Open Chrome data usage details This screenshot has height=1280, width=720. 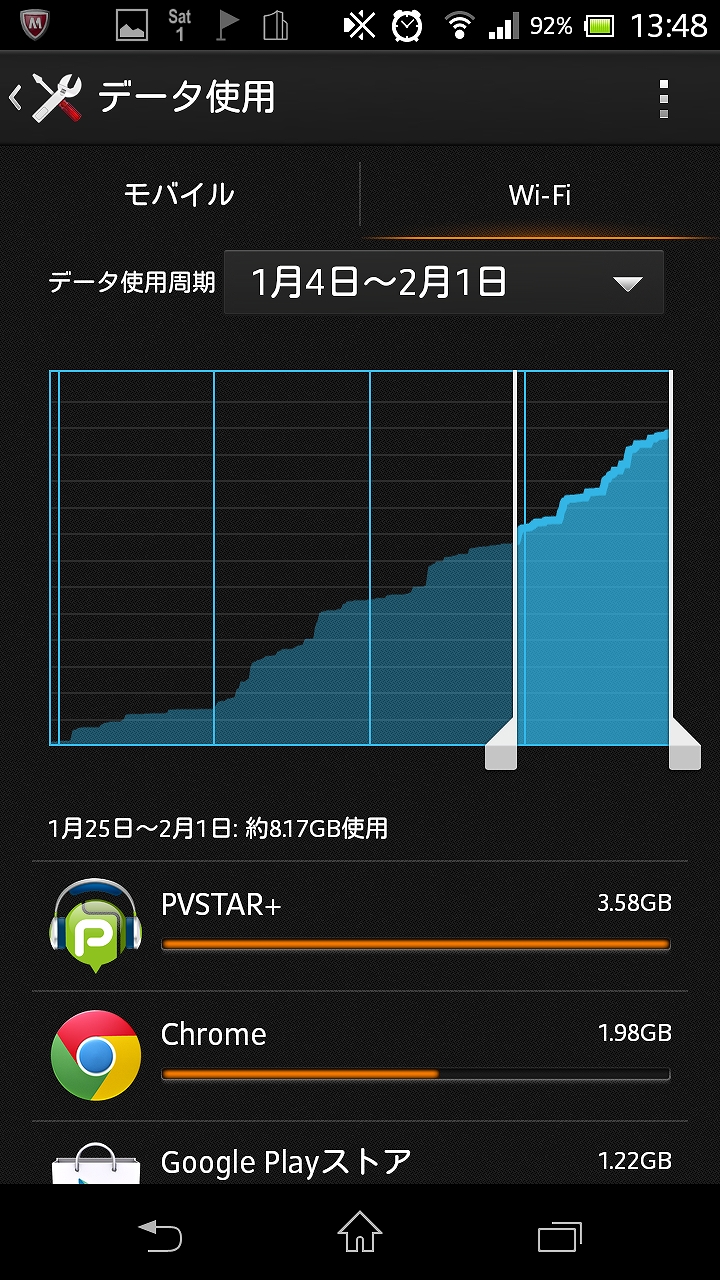click(360, 1056)
